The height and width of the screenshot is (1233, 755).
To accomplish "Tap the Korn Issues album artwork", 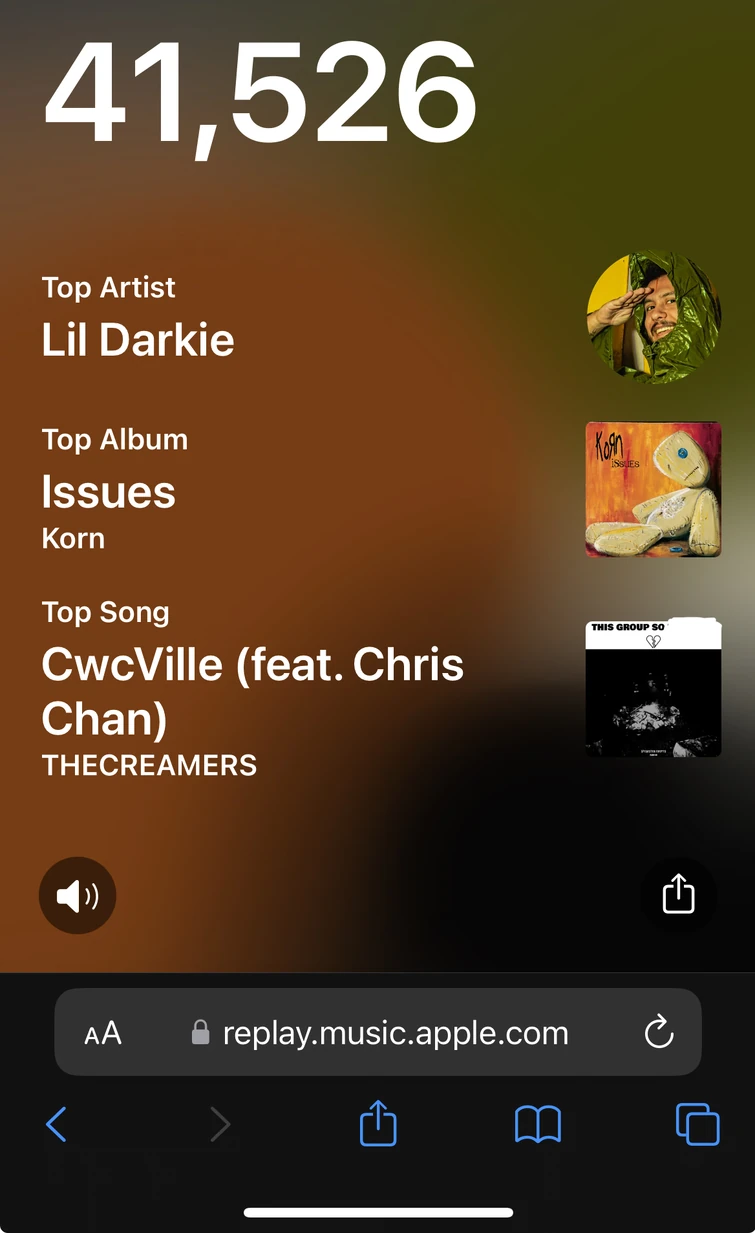I will coord(653,489).
